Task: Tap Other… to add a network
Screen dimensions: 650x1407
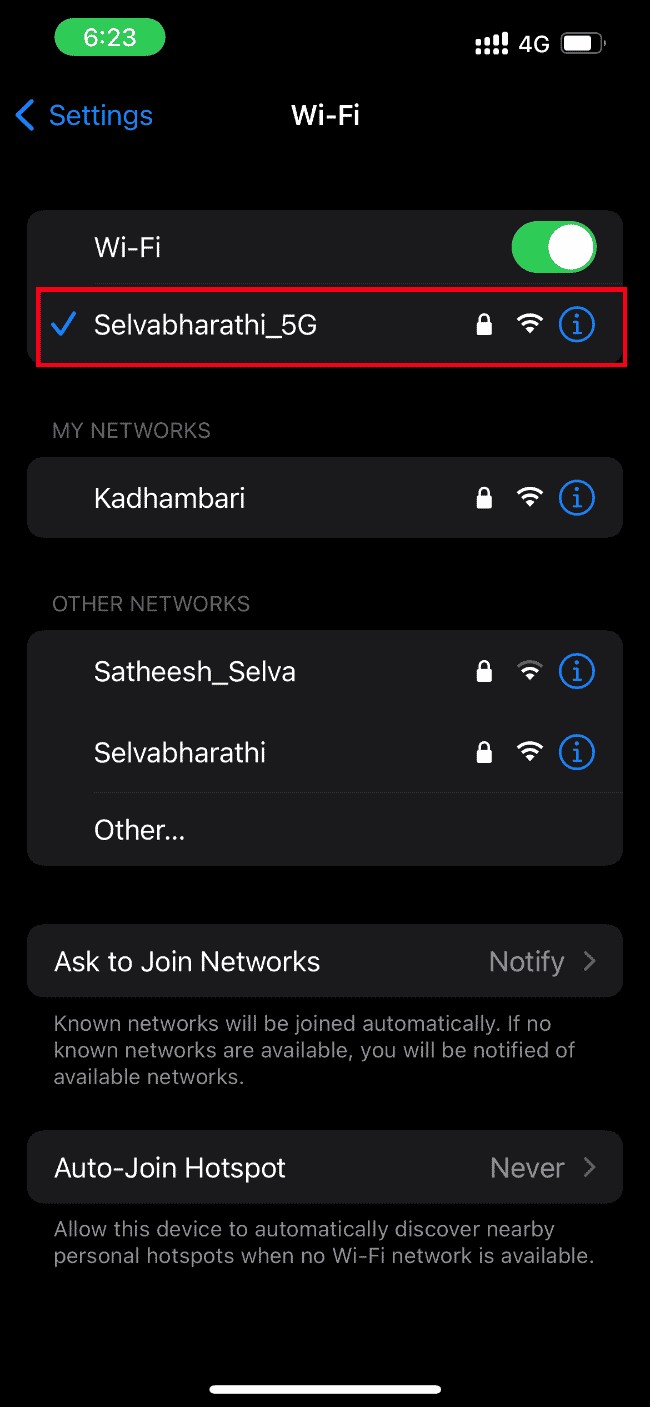Action: 140,830
